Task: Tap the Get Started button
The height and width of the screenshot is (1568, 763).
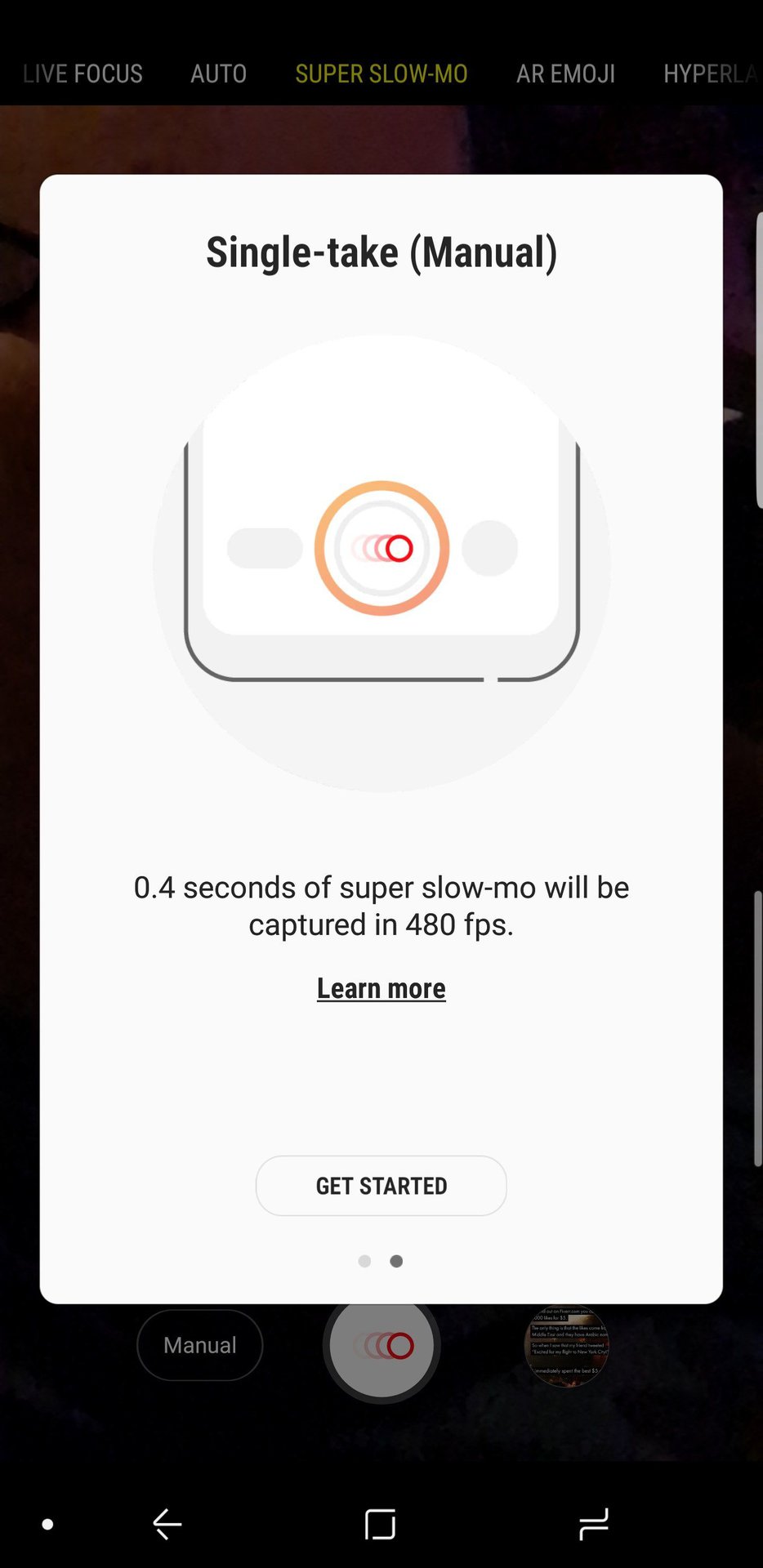Action: pyautogui.click(x=381, y=1185)
